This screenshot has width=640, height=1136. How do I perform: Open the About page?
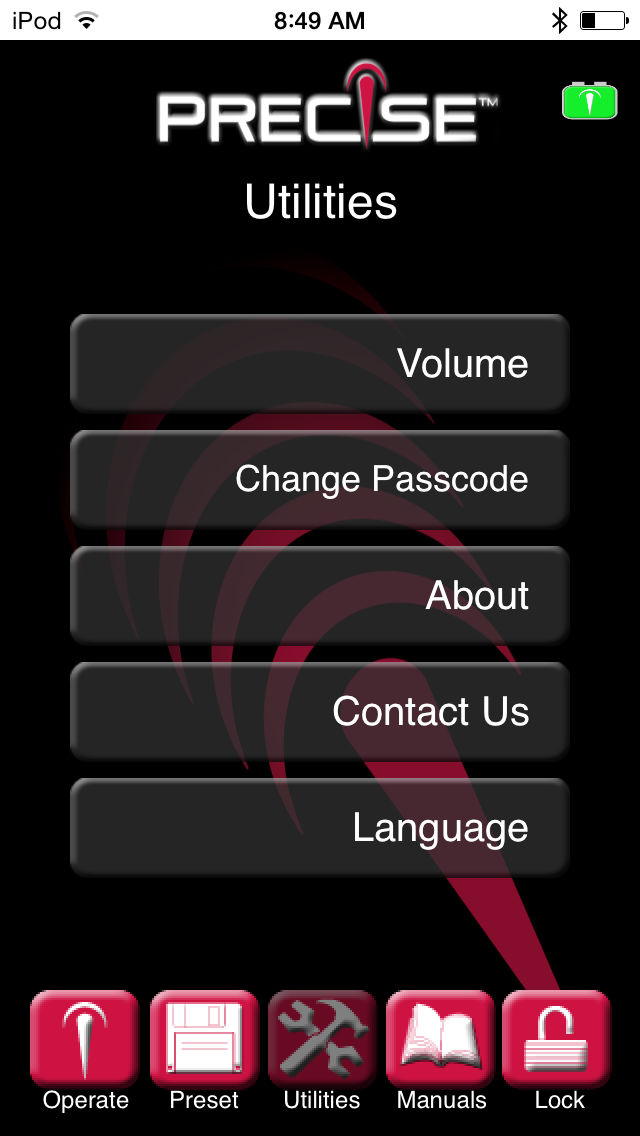pos(320,595)
